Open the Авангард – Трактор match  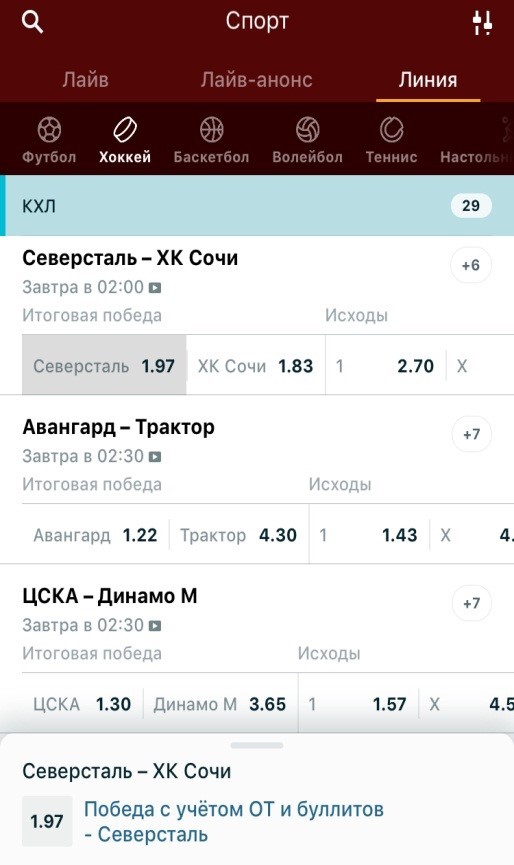[119, 427]
